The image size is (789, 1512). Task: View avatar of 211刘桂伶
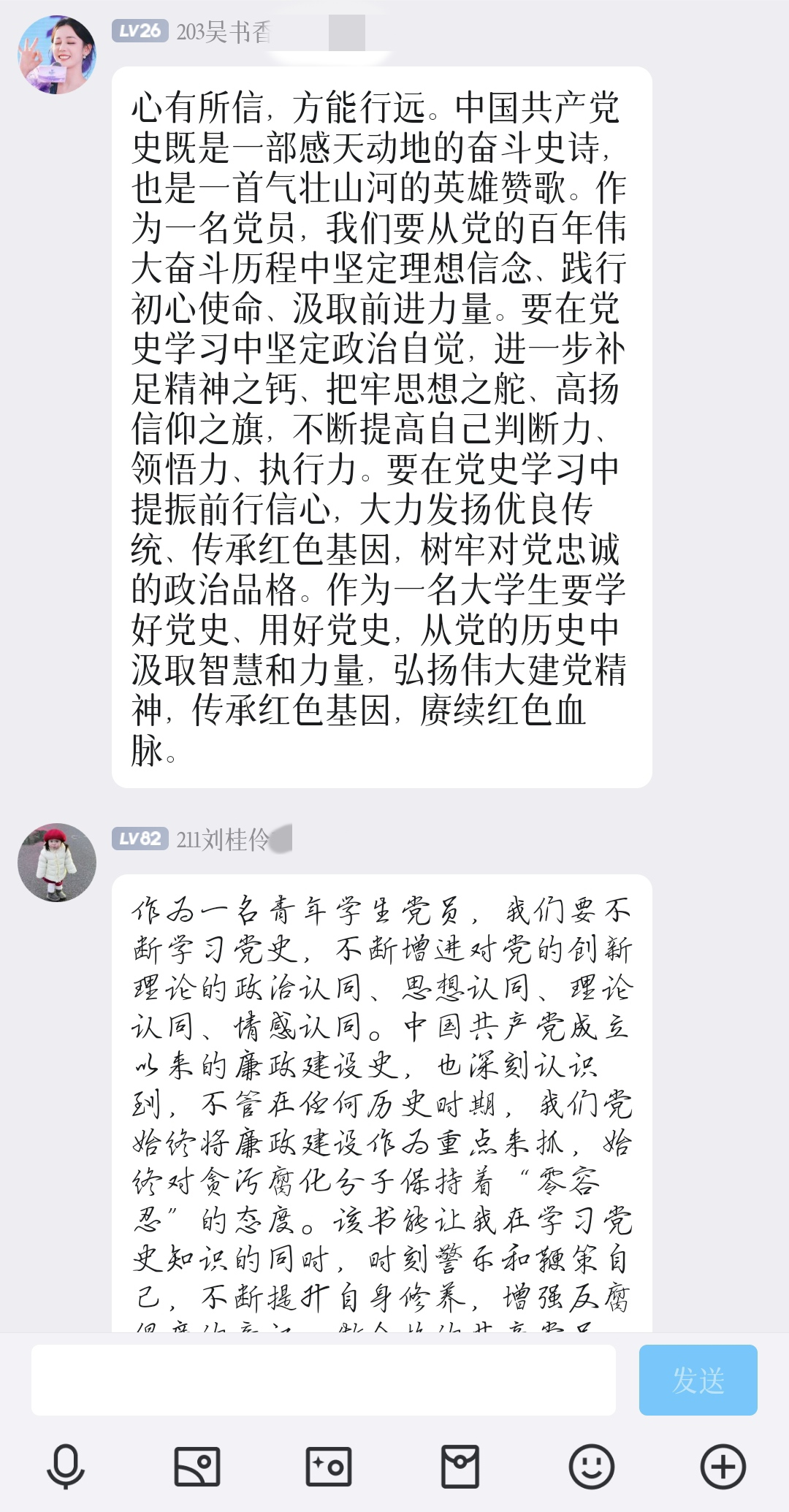point(57,863)
